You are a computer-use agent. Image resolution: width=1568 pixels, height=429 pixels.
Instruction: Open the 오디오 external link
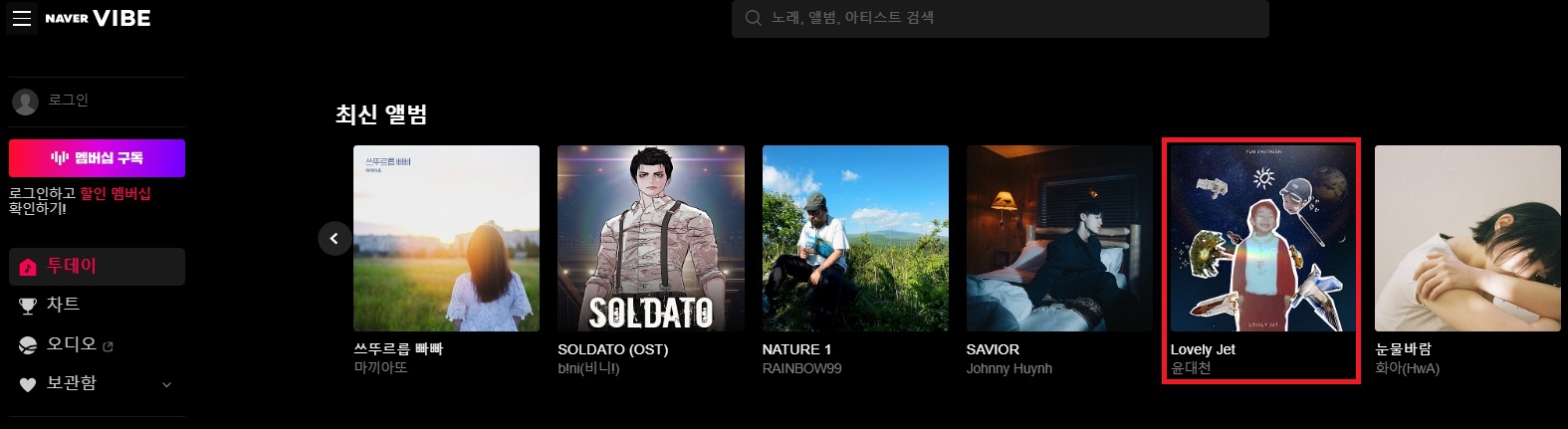[x=72, y=344]
